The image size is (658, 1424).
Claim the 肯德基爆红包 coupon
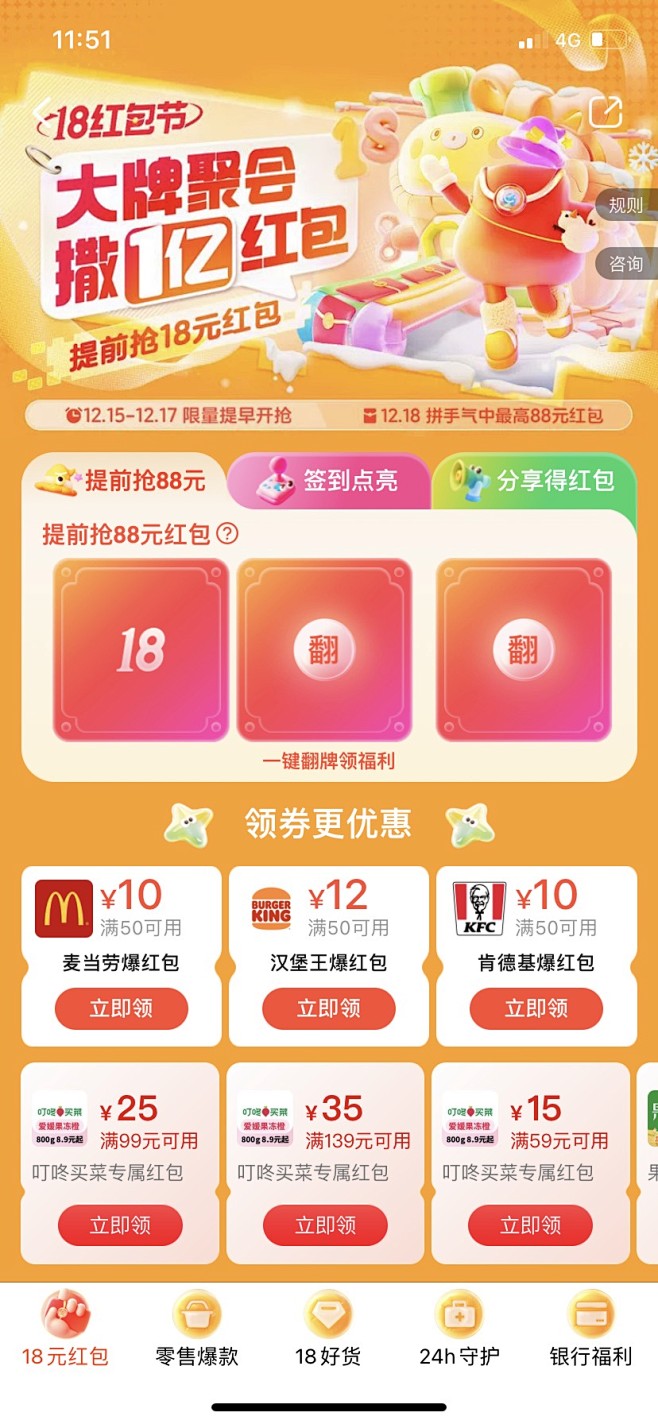click(x=536, y=1009)
